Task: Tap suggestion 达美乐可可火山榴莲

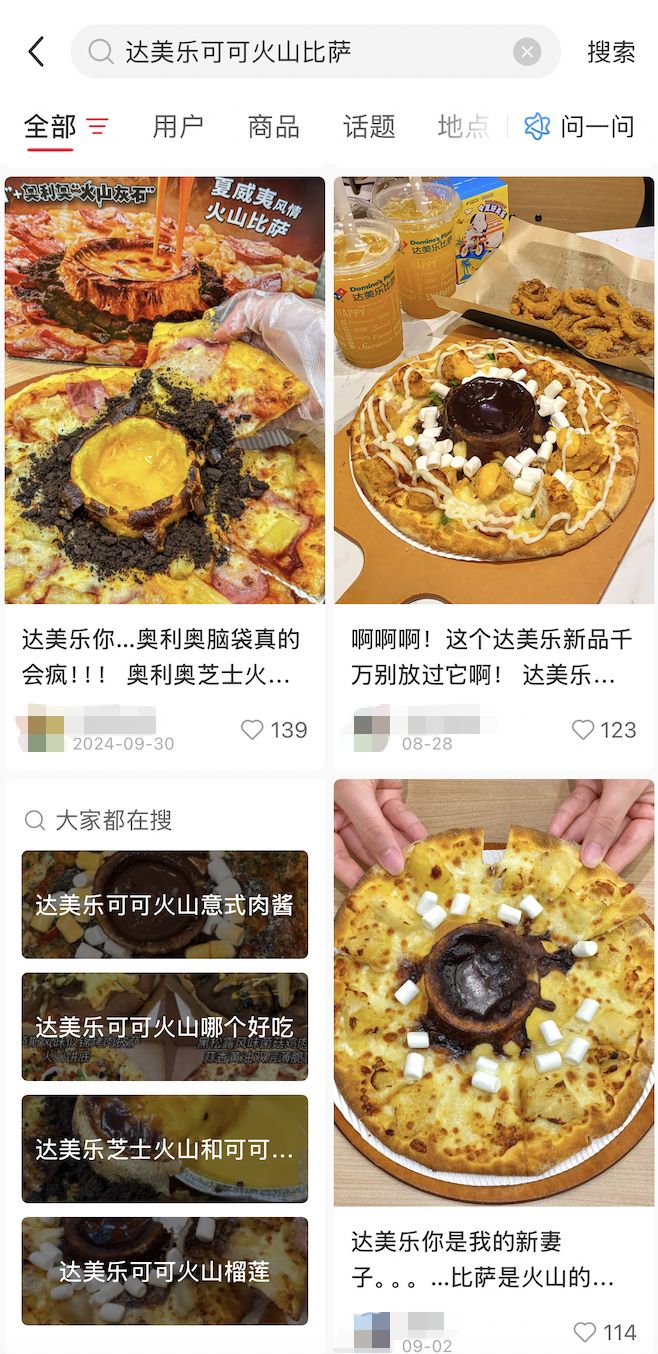Action: pyautogui.click(x=165, y=1271)
